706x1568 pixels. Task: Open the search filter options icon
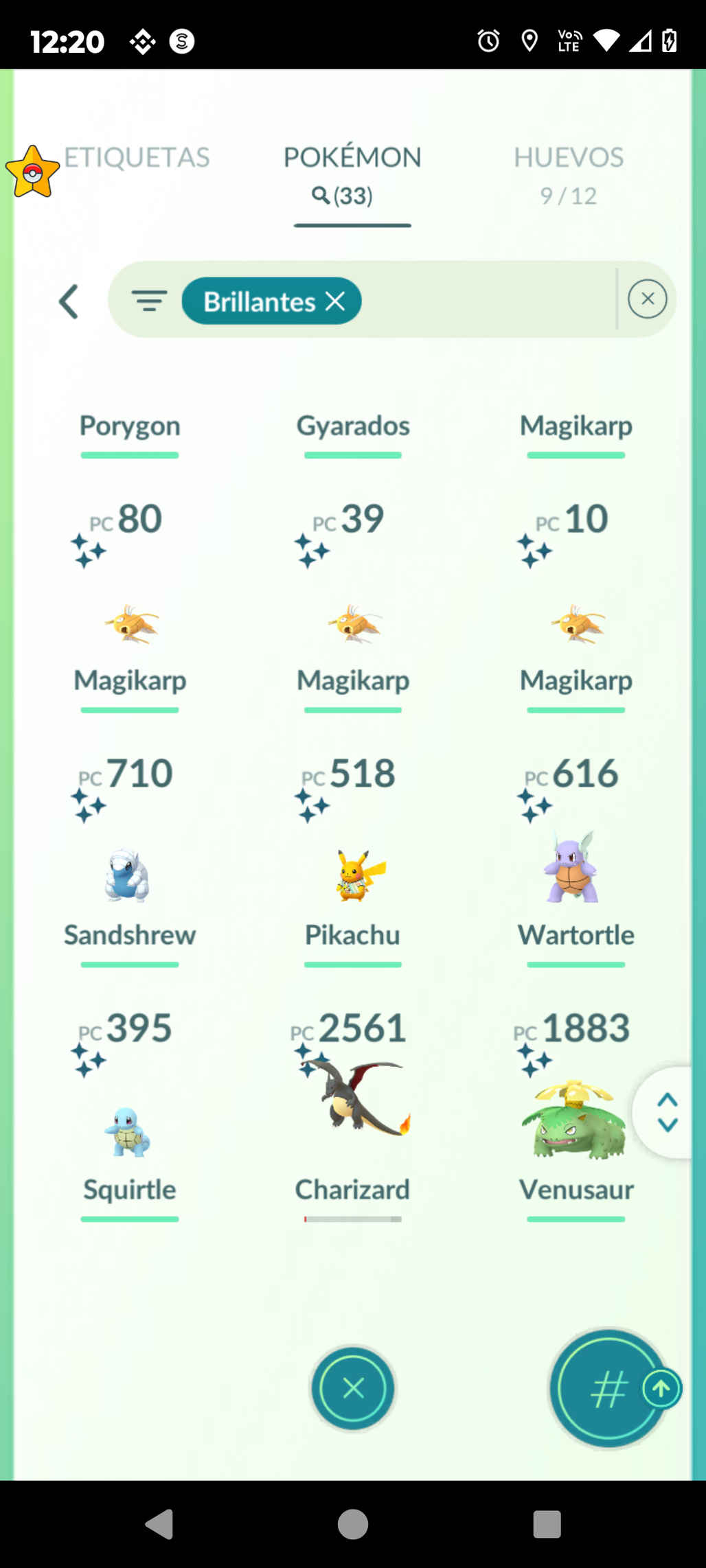pyautogui.click(x=149, y=301)
